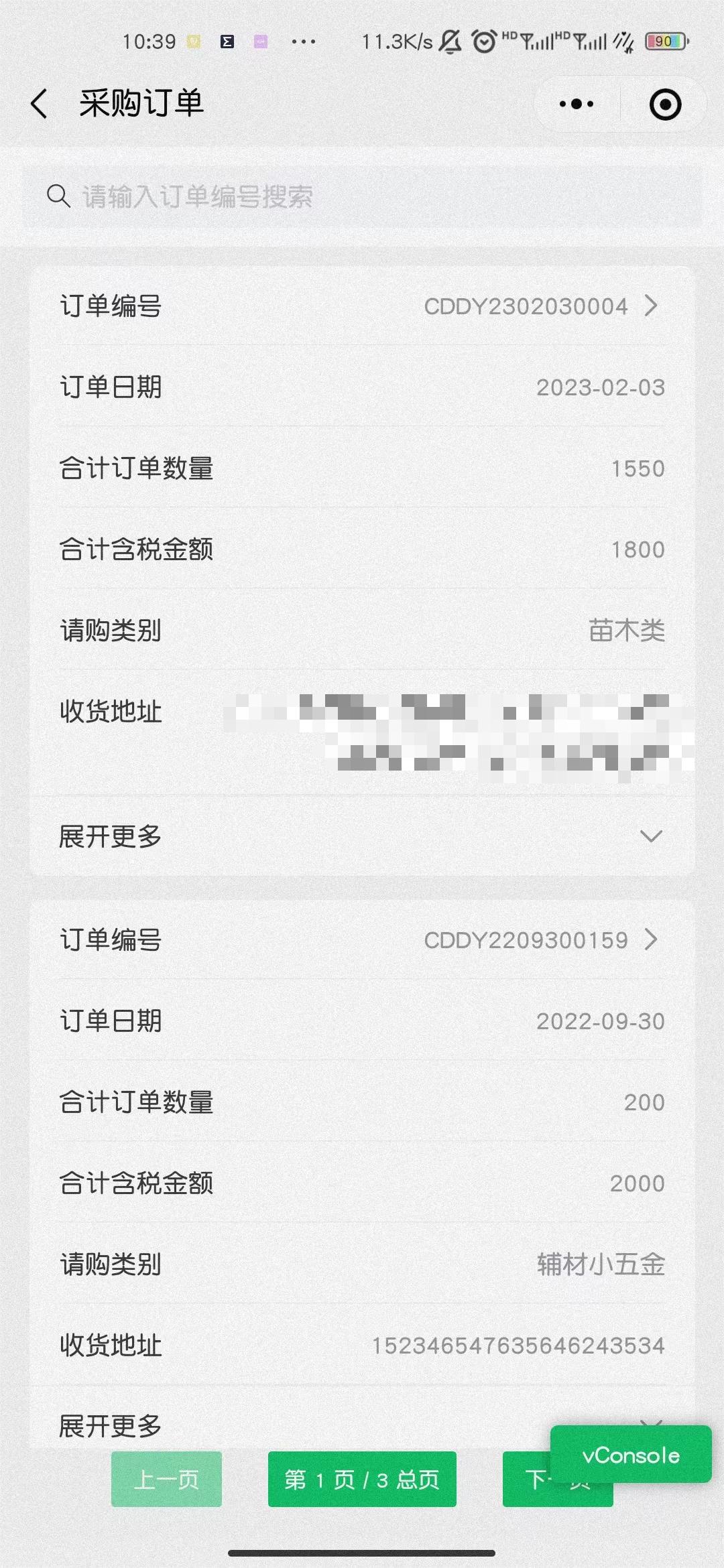The width and height of the screenshot is (724, 1568).
Task: Expand 展开更多 for order CDDY2302030004
Action: (362, 836)
